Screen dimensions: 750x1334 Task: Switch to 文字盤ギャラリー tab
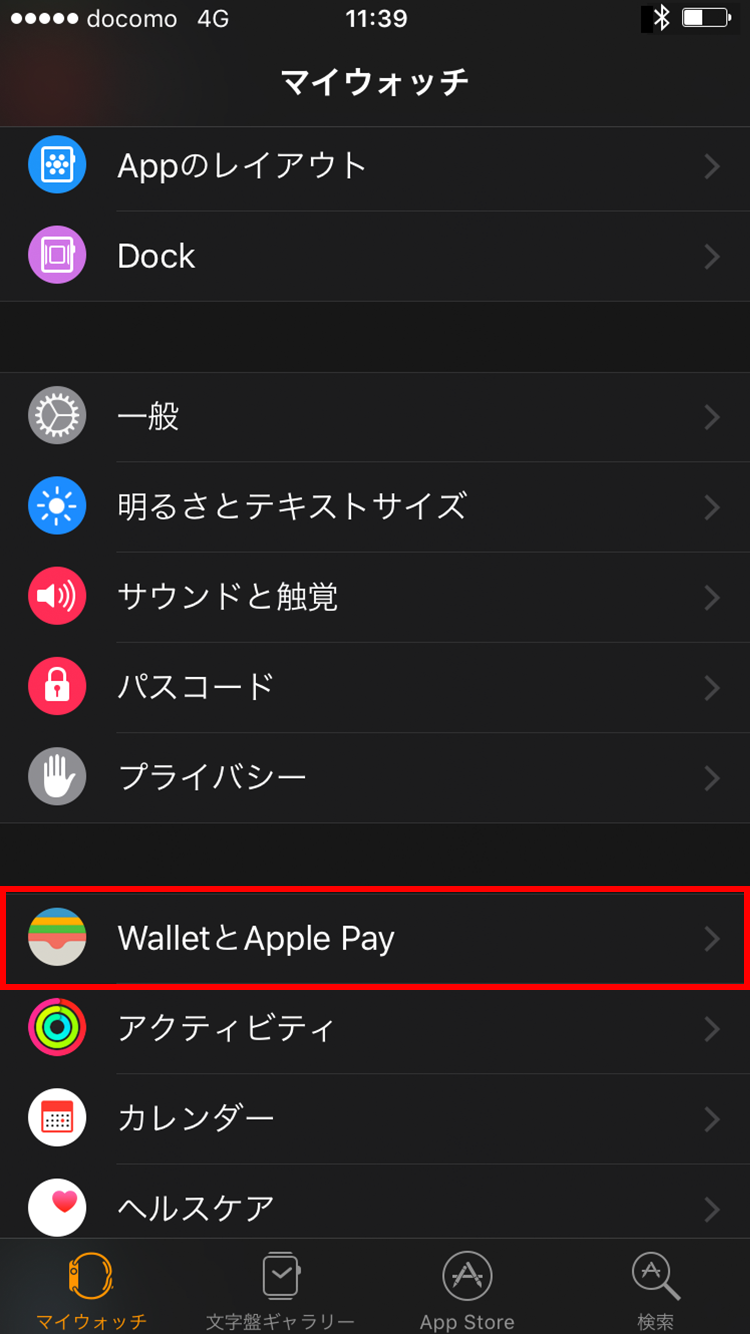coord(280,1289)
